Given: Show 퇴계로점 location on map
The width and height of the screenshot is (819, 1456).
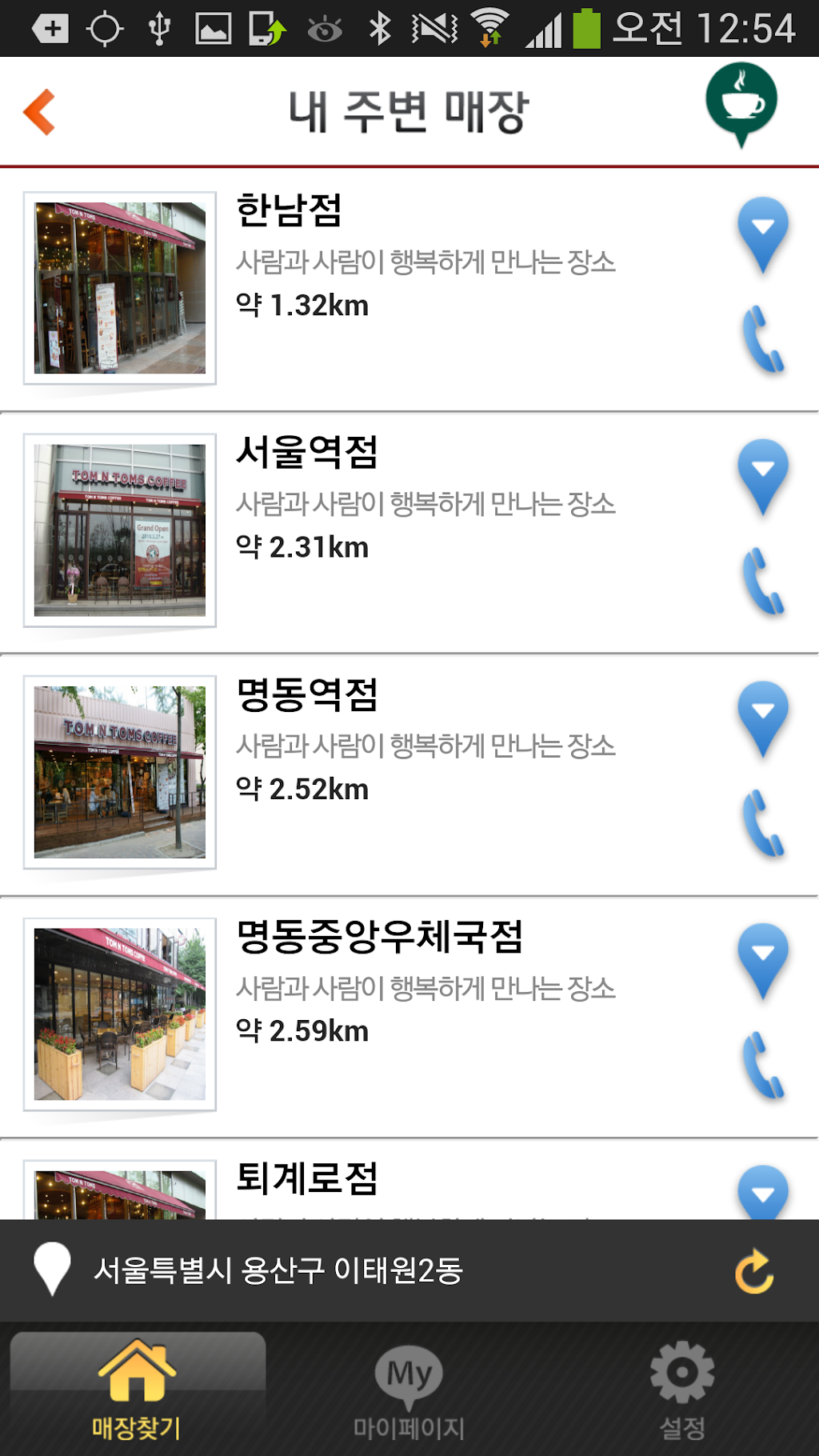Looking at the screenshot, I should [763, 1194].
